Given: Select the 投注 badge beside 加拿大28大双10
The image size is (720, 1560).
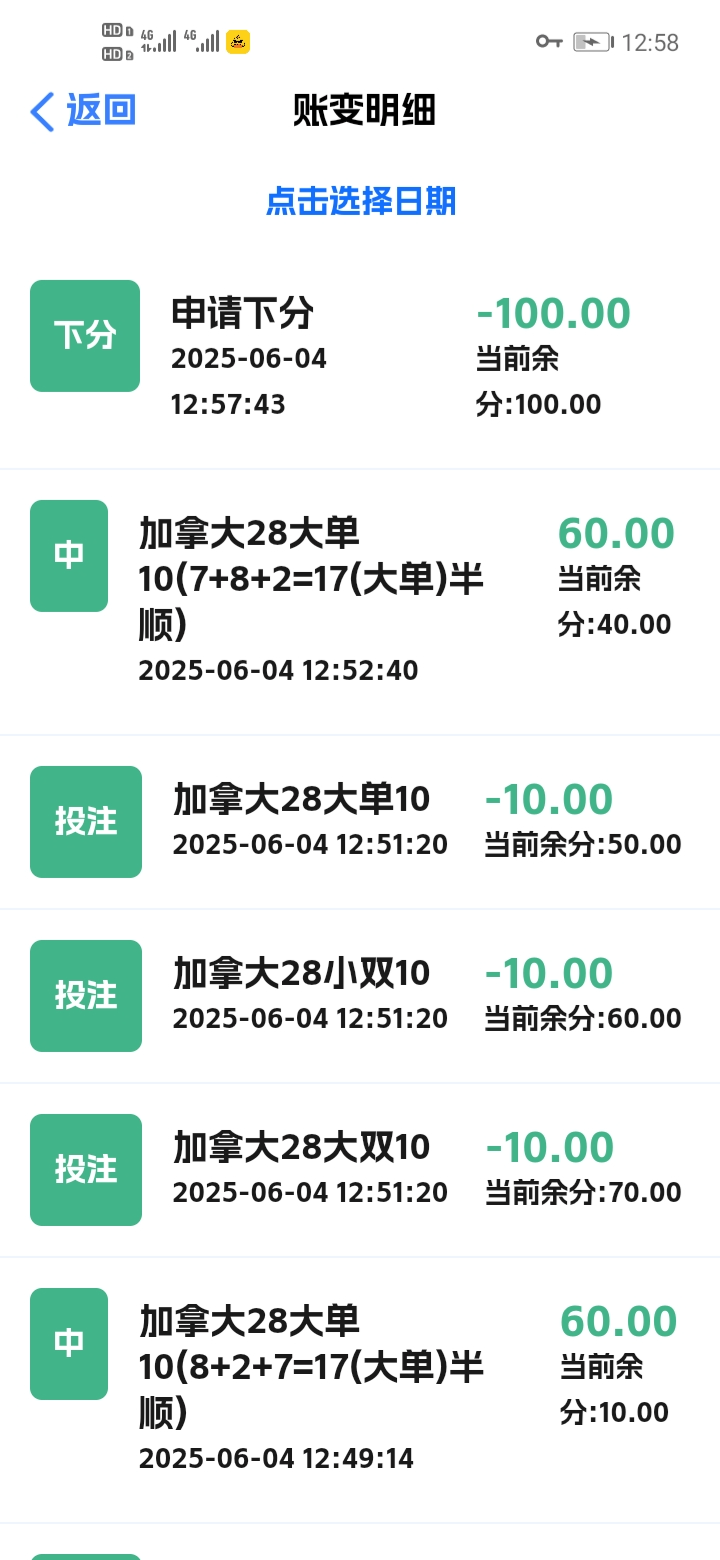Looking at the screenshot, I should pyautogui.click(x=86, y=1169).
